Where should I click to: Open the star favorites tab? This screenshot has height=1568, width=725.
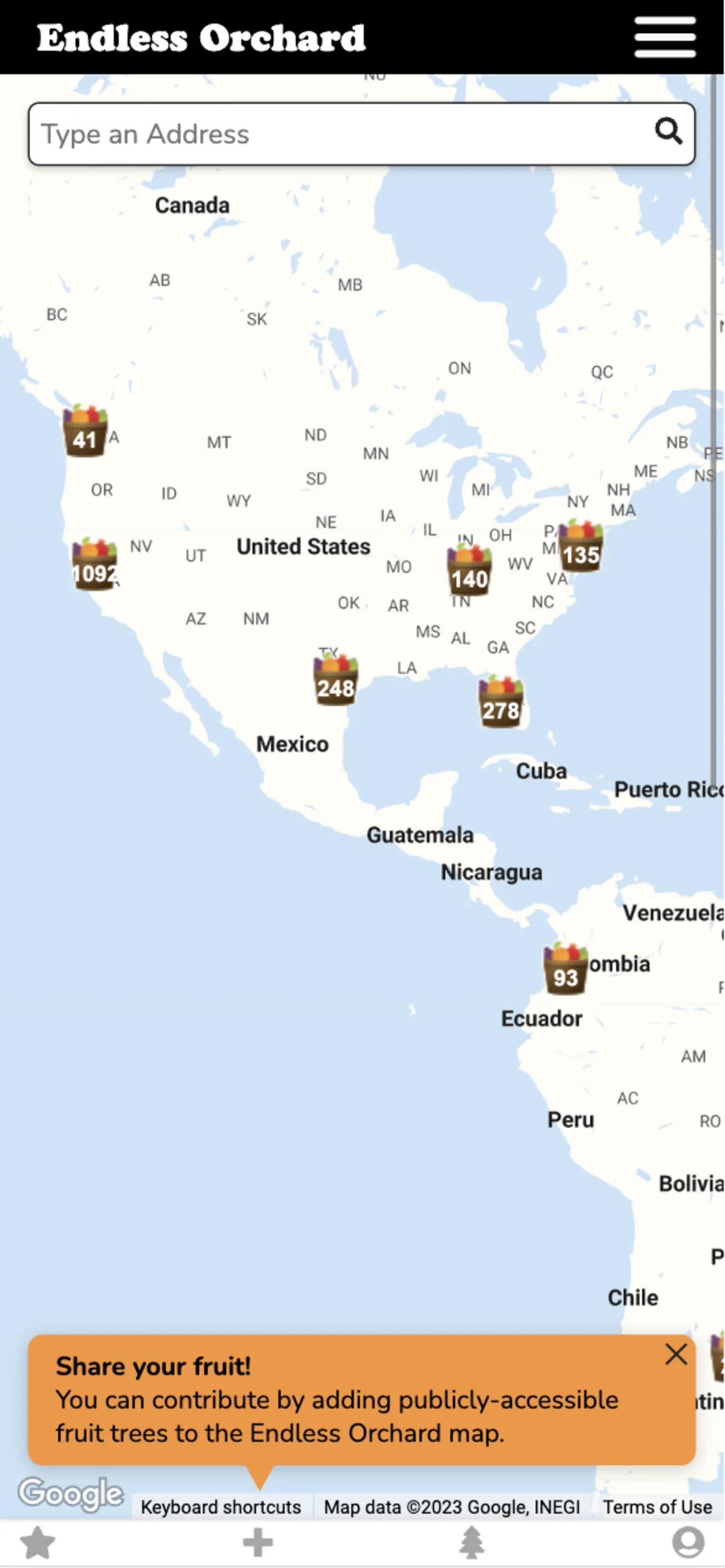click(38, 1543)
